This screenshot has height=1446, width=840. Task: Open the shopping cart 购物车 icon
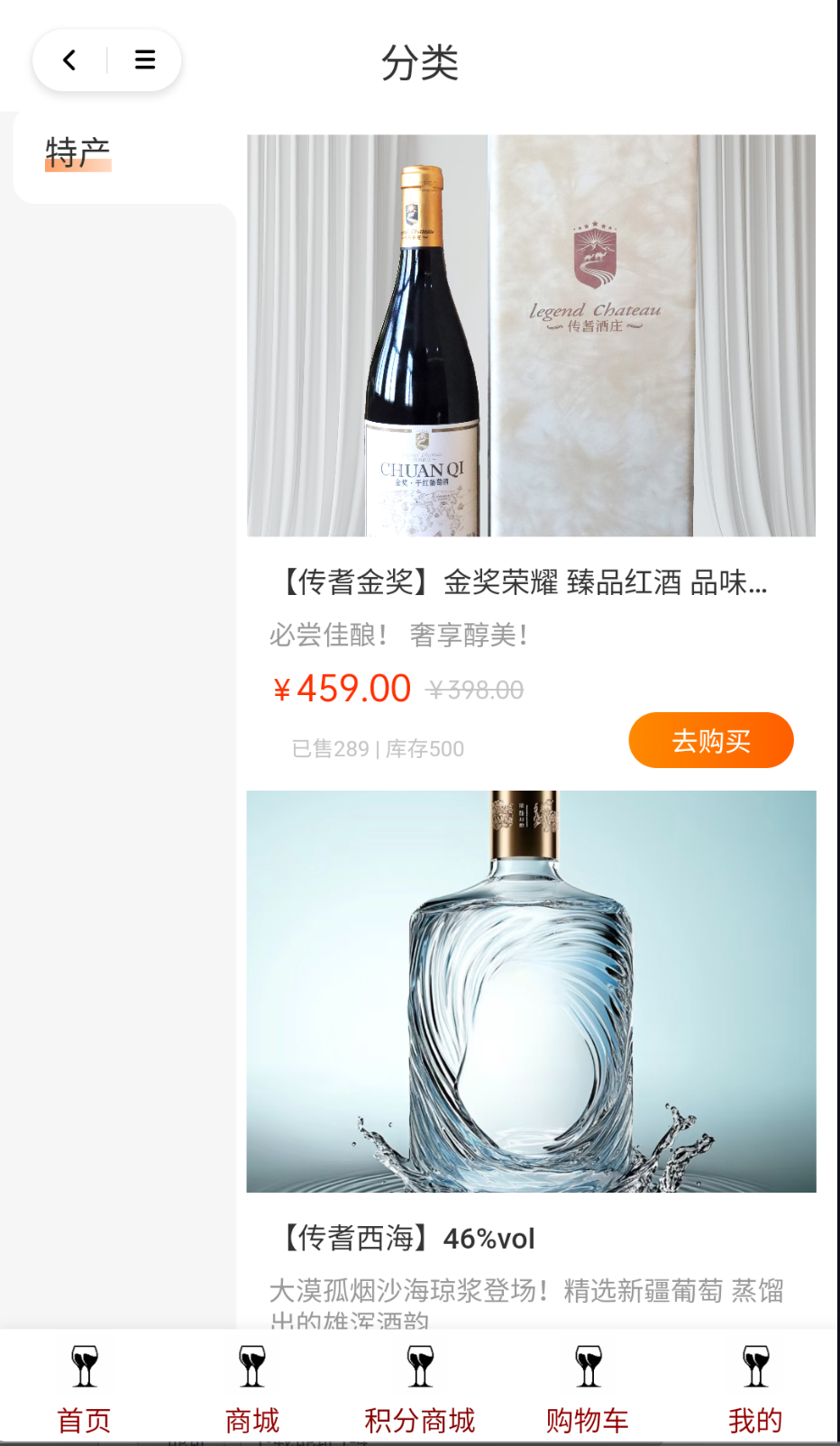[587, 1364]
